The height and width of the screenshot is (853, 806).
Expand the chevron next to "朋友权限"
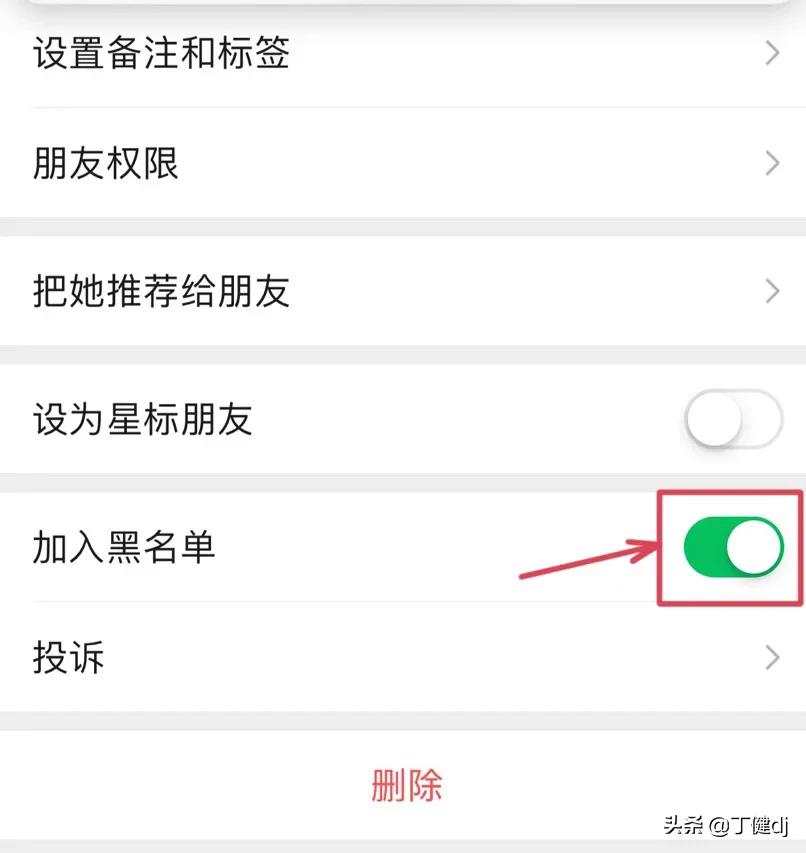click(x=770, y=163)
